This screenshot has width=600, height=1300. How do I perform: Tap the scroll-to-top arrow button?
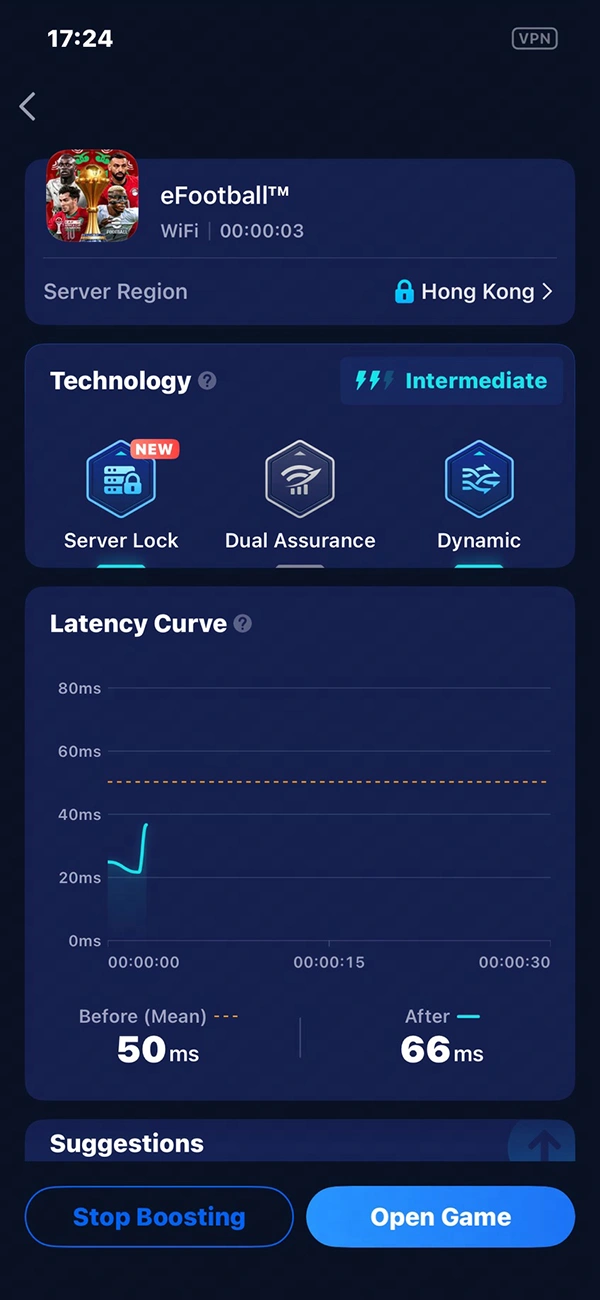coord(542,1143)
